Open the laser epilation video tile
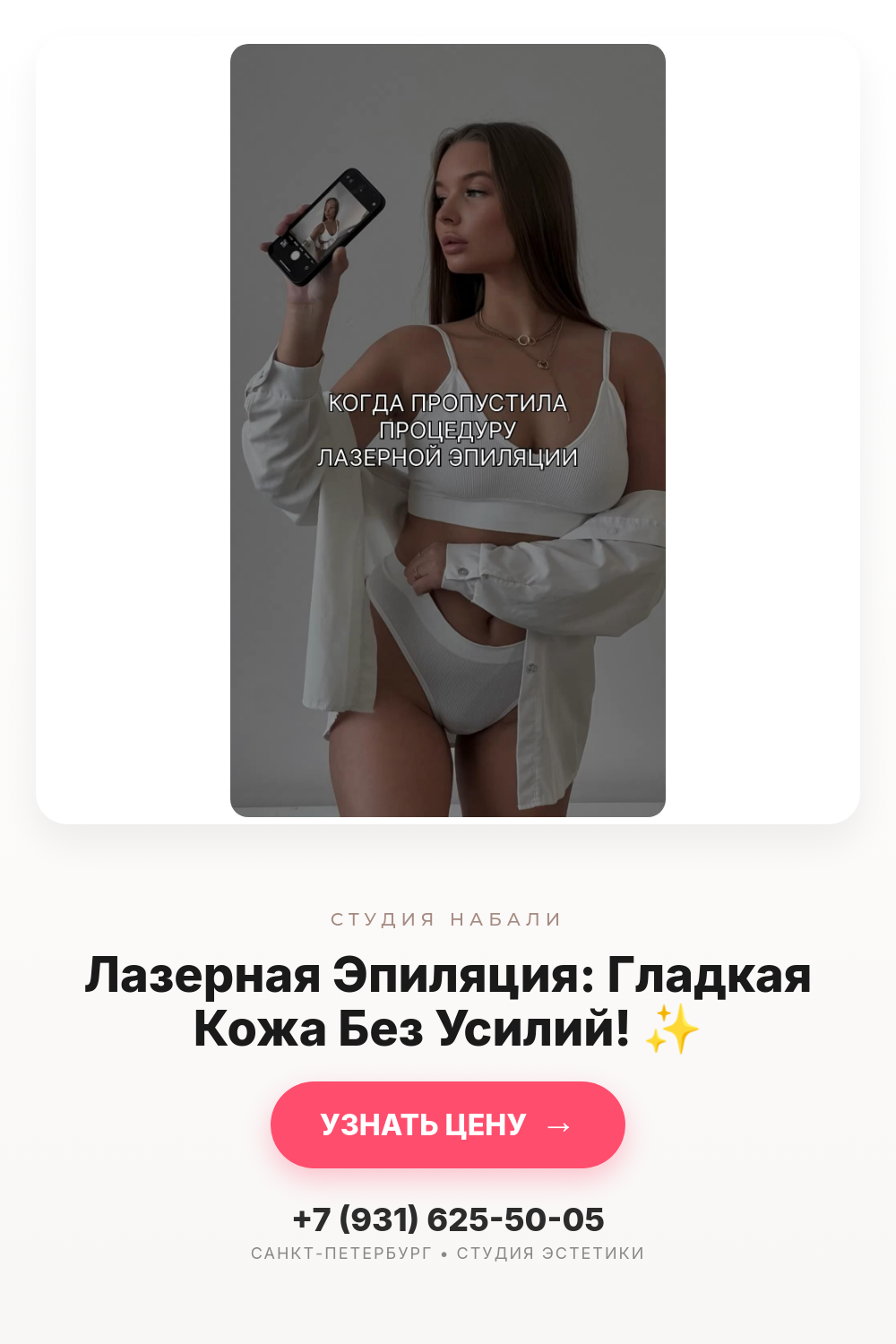Image resolution: width=896 pixels, height=1344 pixels. (448, 430)
